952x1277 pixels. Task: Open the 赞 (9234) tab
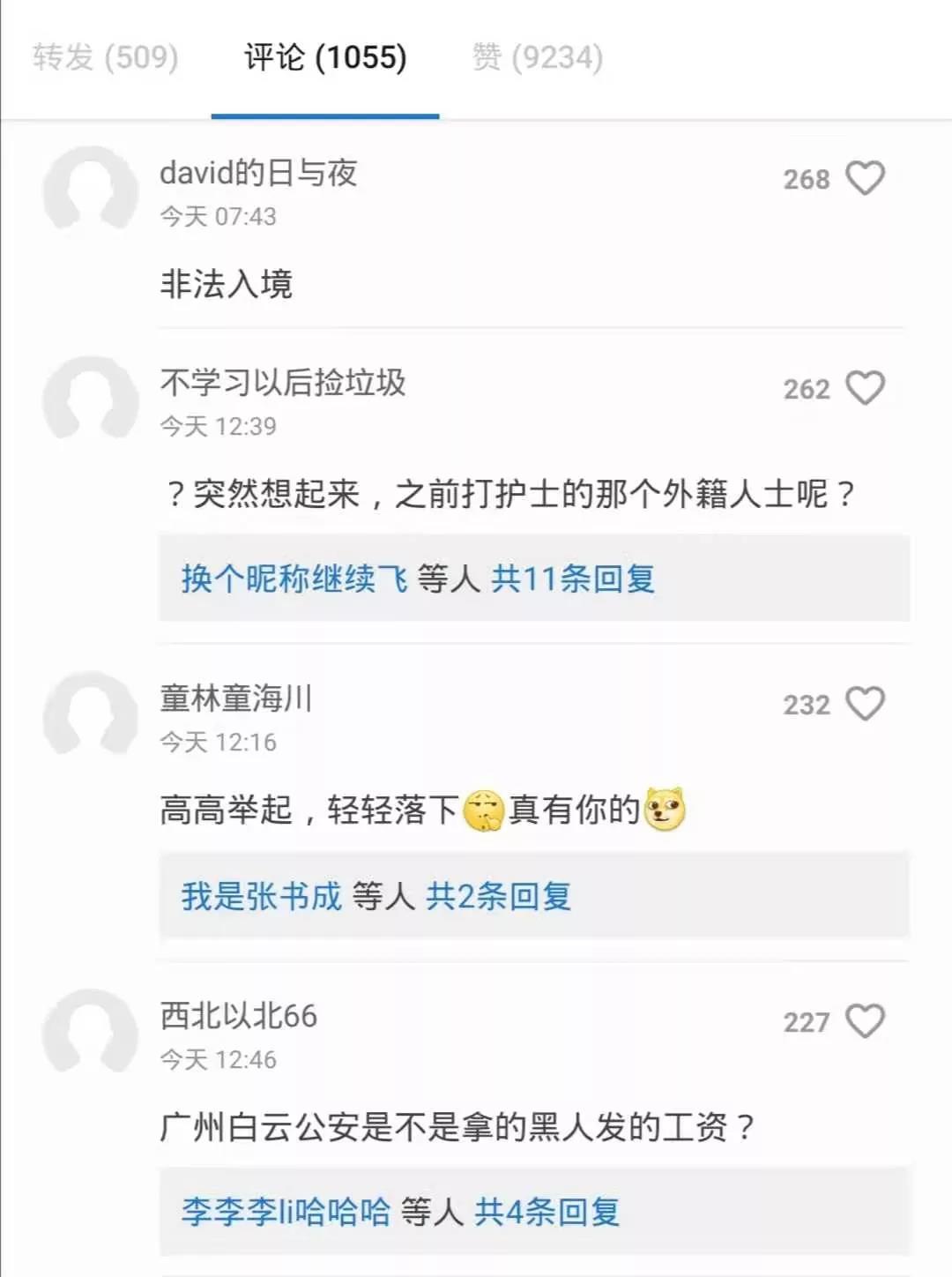click(x=538, y=58)
